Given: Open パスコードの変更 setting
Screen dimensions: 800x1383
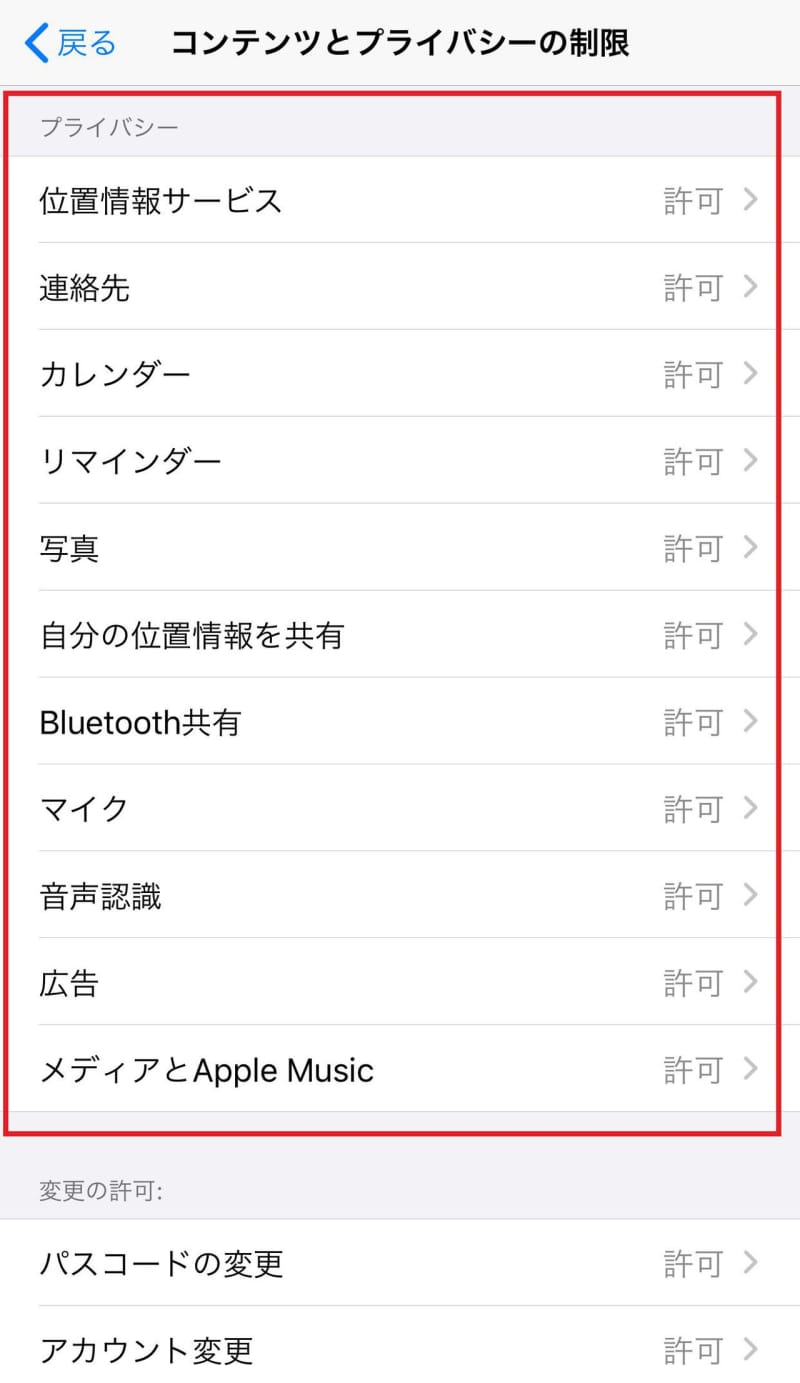Looking at the screenshot, I should [x=400, y=1263].
